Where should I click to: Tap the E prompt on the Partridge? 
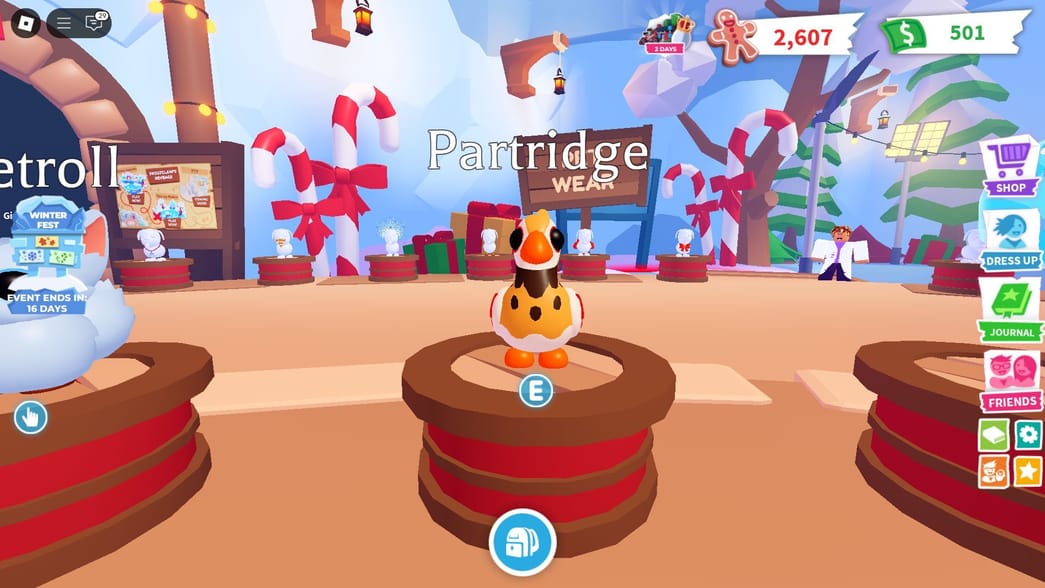pos(536,391)
